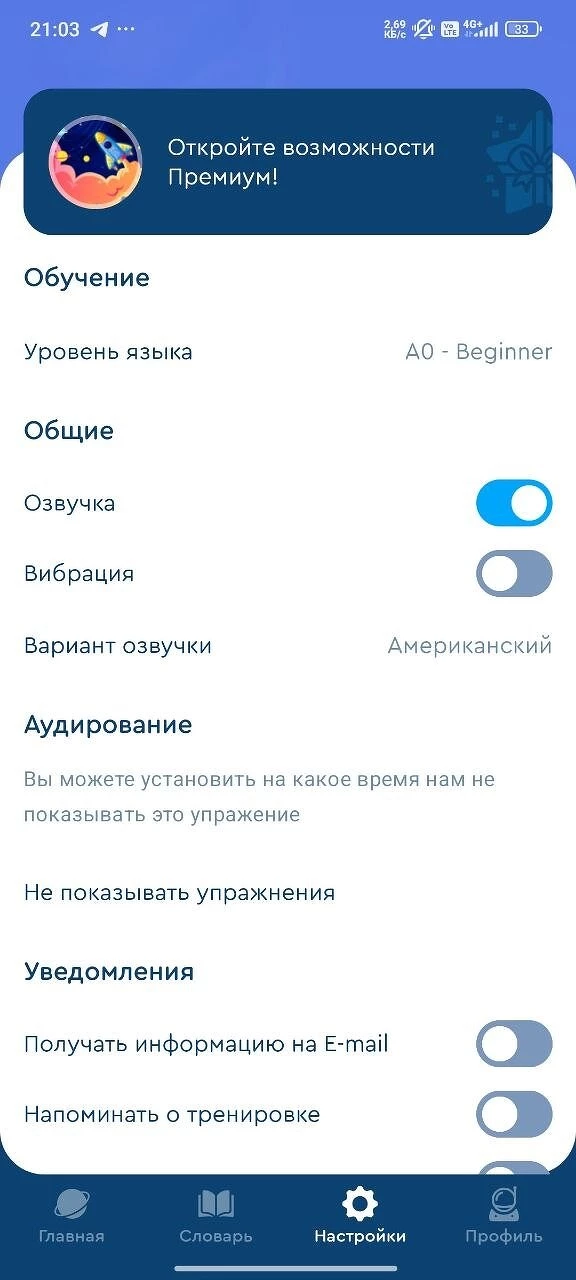Image resolution: width=576 pixels, height=1280 pixels.
Task: Change the Уровень языка setting
Action: pos(288,352)
